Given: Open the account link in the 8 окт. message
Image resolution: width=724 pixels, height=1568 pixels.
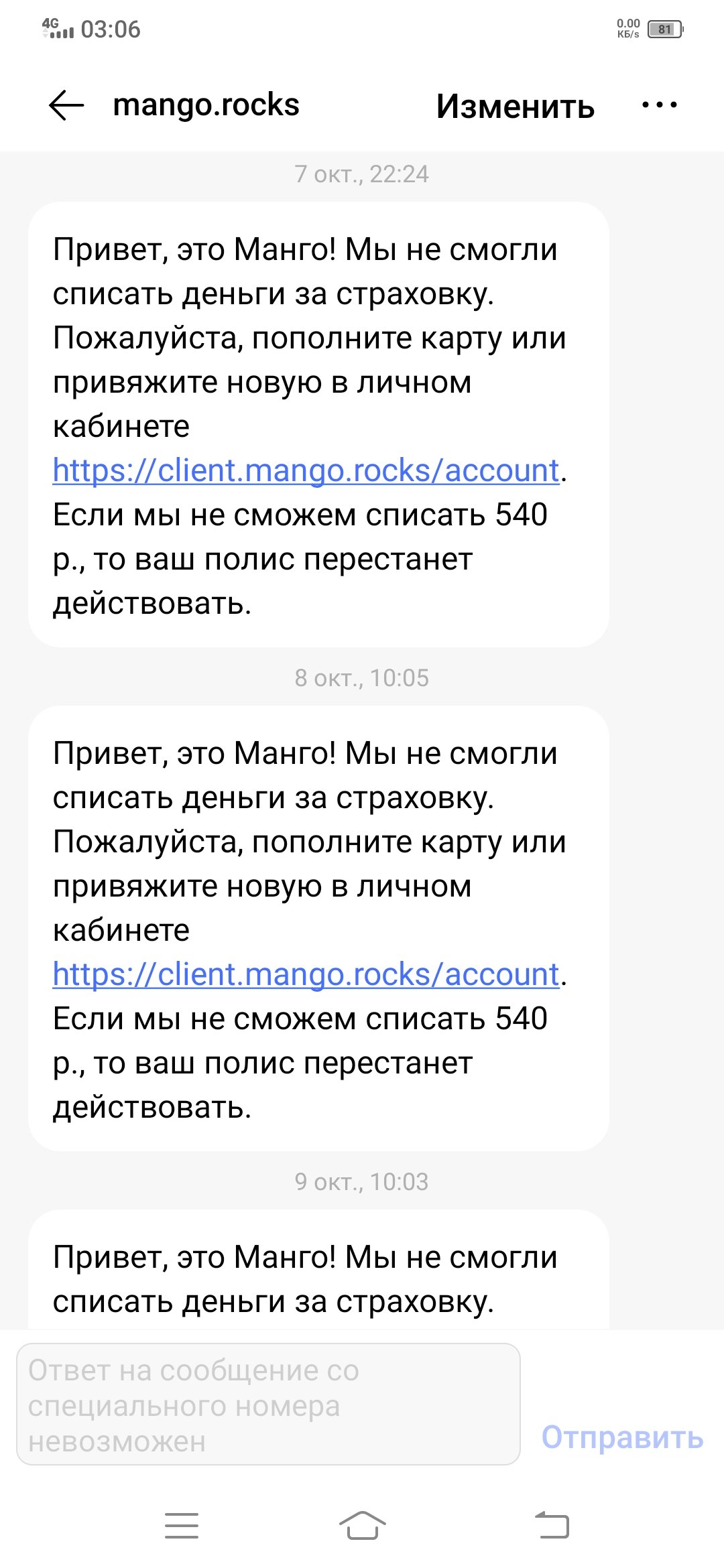Looking at the screenshot, I should click(x=306, y=974).
